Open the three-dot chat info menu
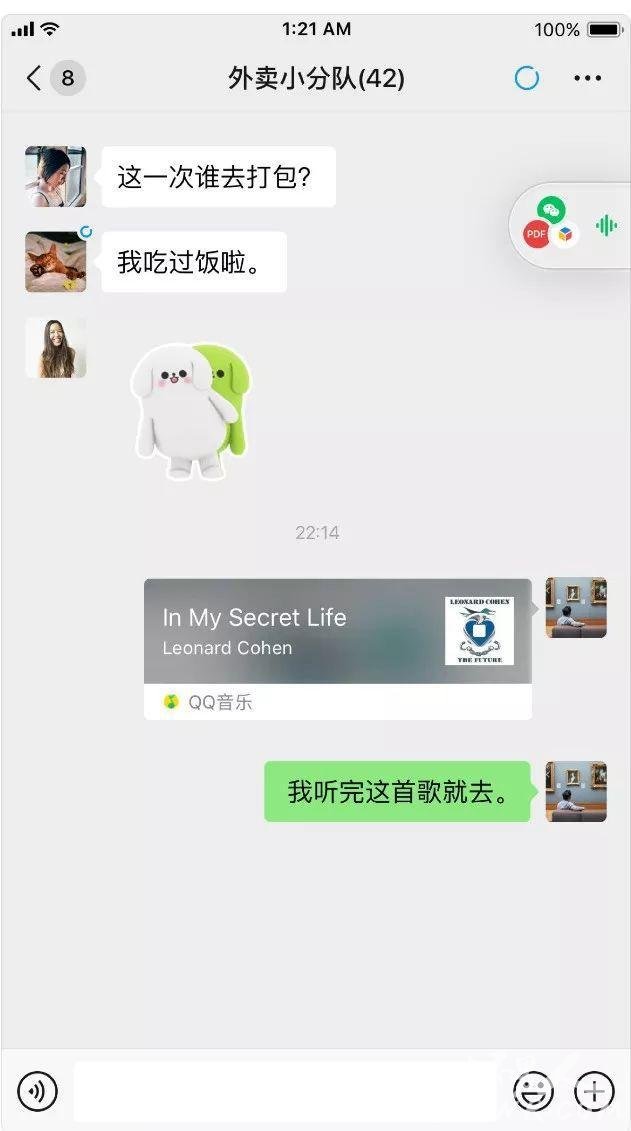The height and width of the screenshot is (1131, 631). click(587, 78)
